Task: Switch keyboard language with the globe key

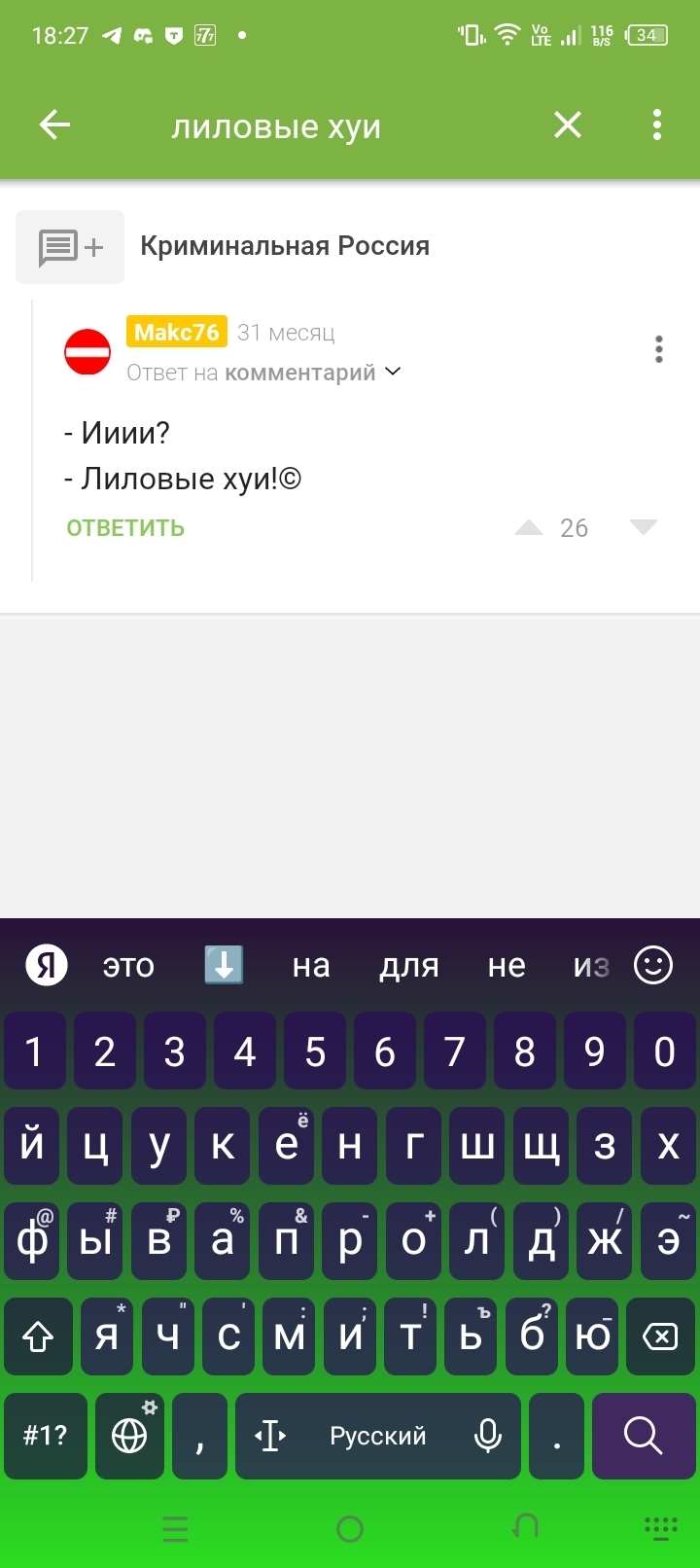Action: point(129,1436)
